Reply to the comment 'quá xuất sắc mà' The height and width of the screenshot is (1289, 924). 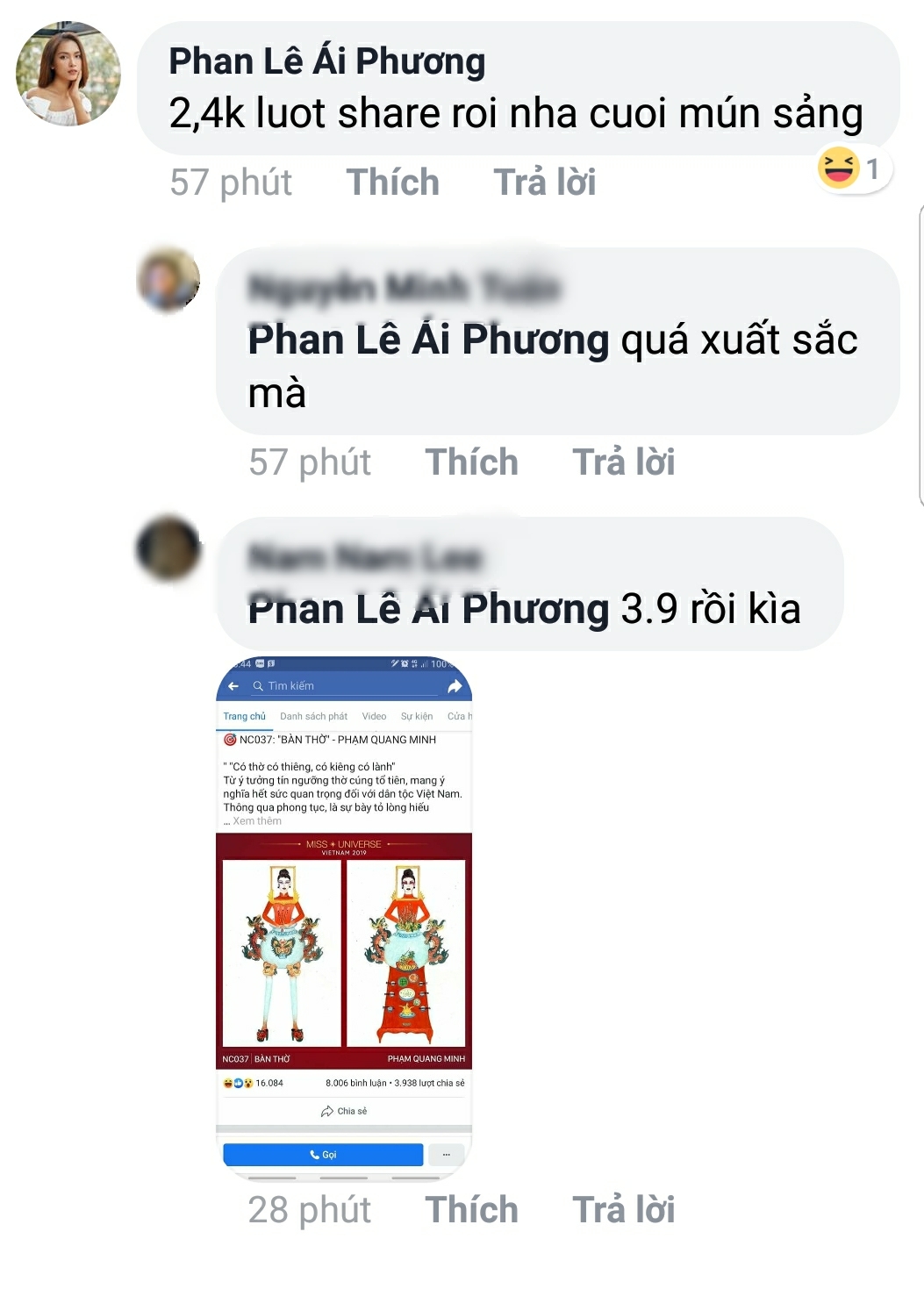pyautogui.click(x=623, y=462)
